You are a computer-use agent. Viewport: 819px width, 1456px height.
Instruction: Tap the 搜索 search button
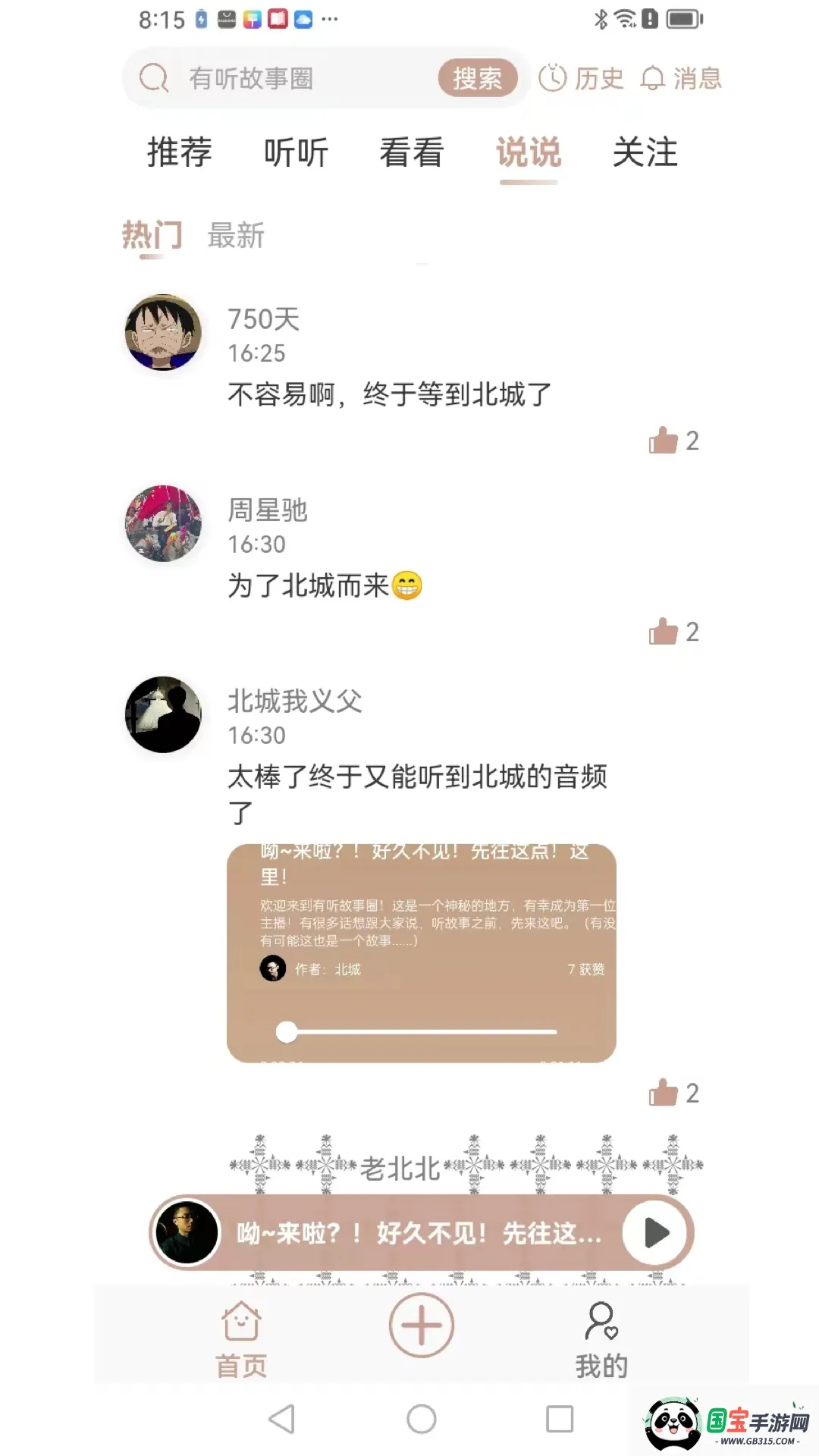coord(478,78)
